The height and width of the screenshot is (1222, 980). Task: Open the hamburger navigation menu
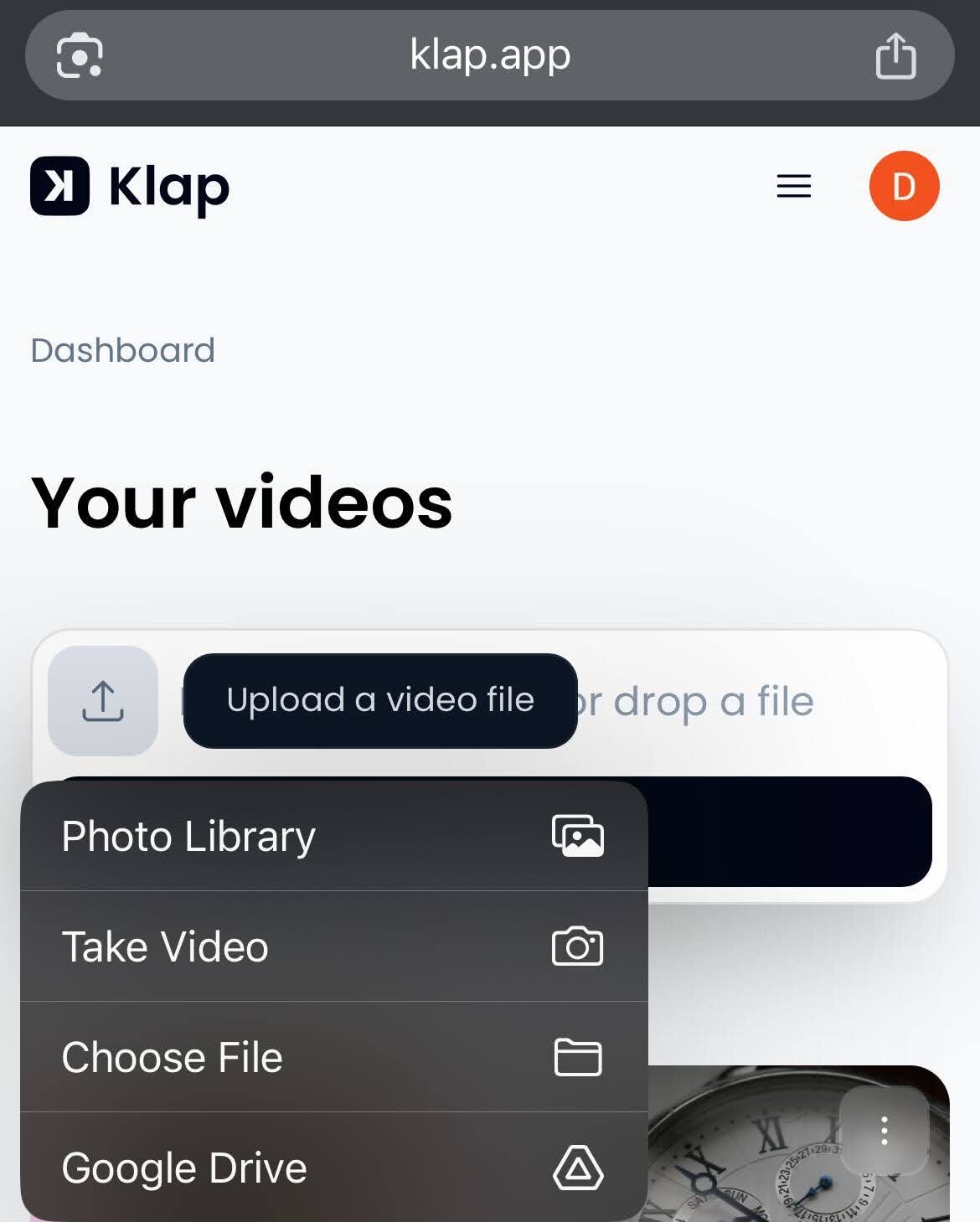[x=793, y=186]
